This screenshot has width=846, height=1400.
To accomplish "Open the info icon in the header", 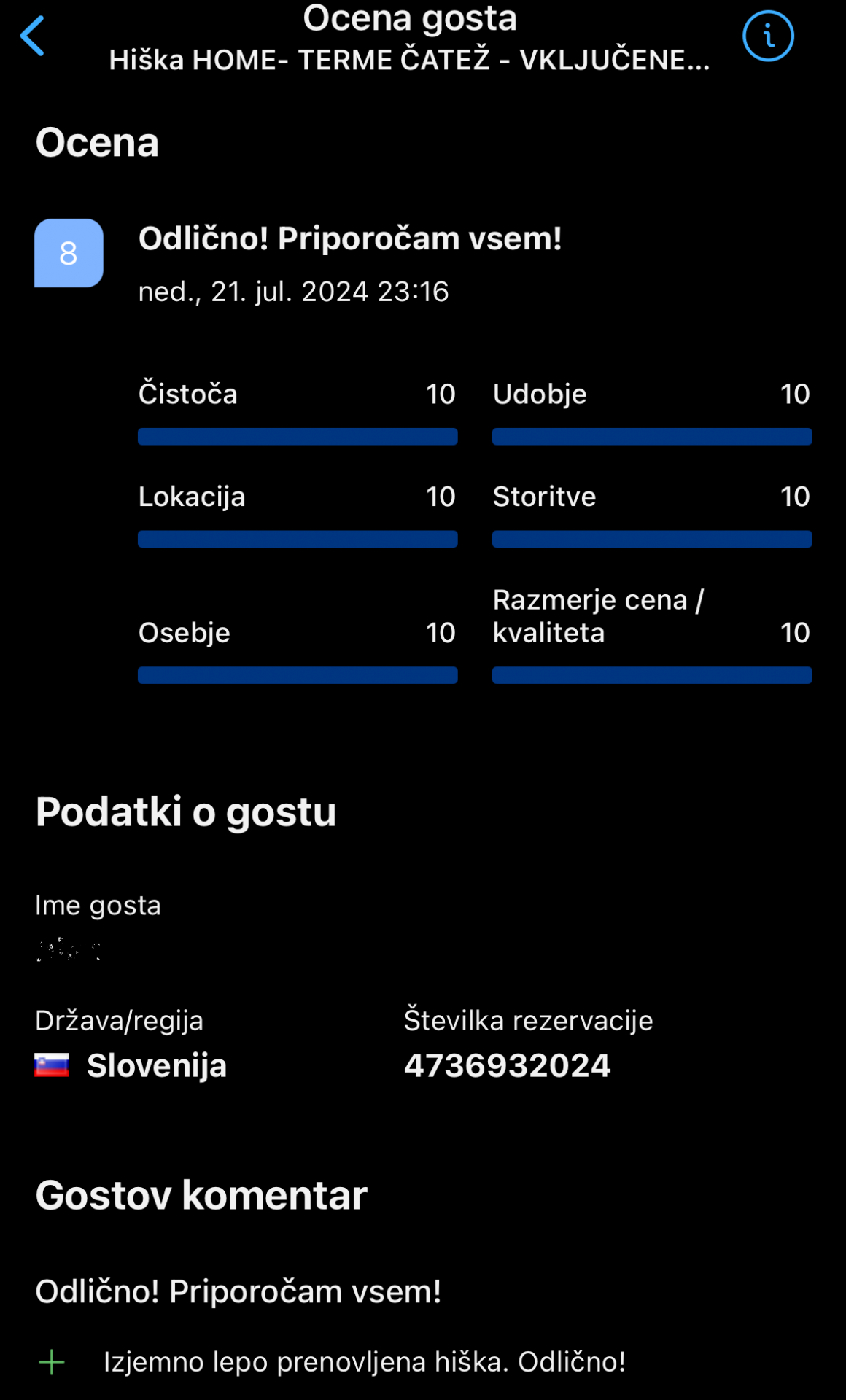I will coord(768,36).
